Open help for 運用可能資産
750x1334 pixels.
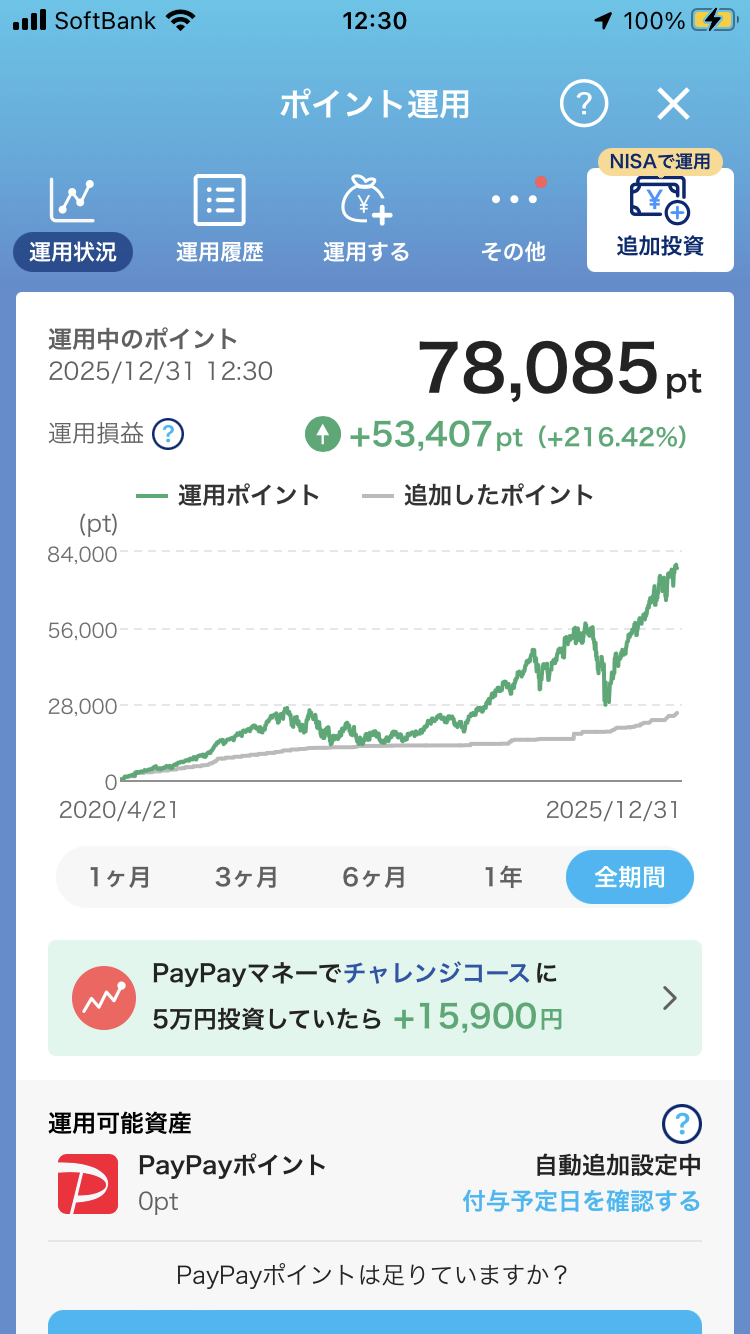pos(682,1124)
